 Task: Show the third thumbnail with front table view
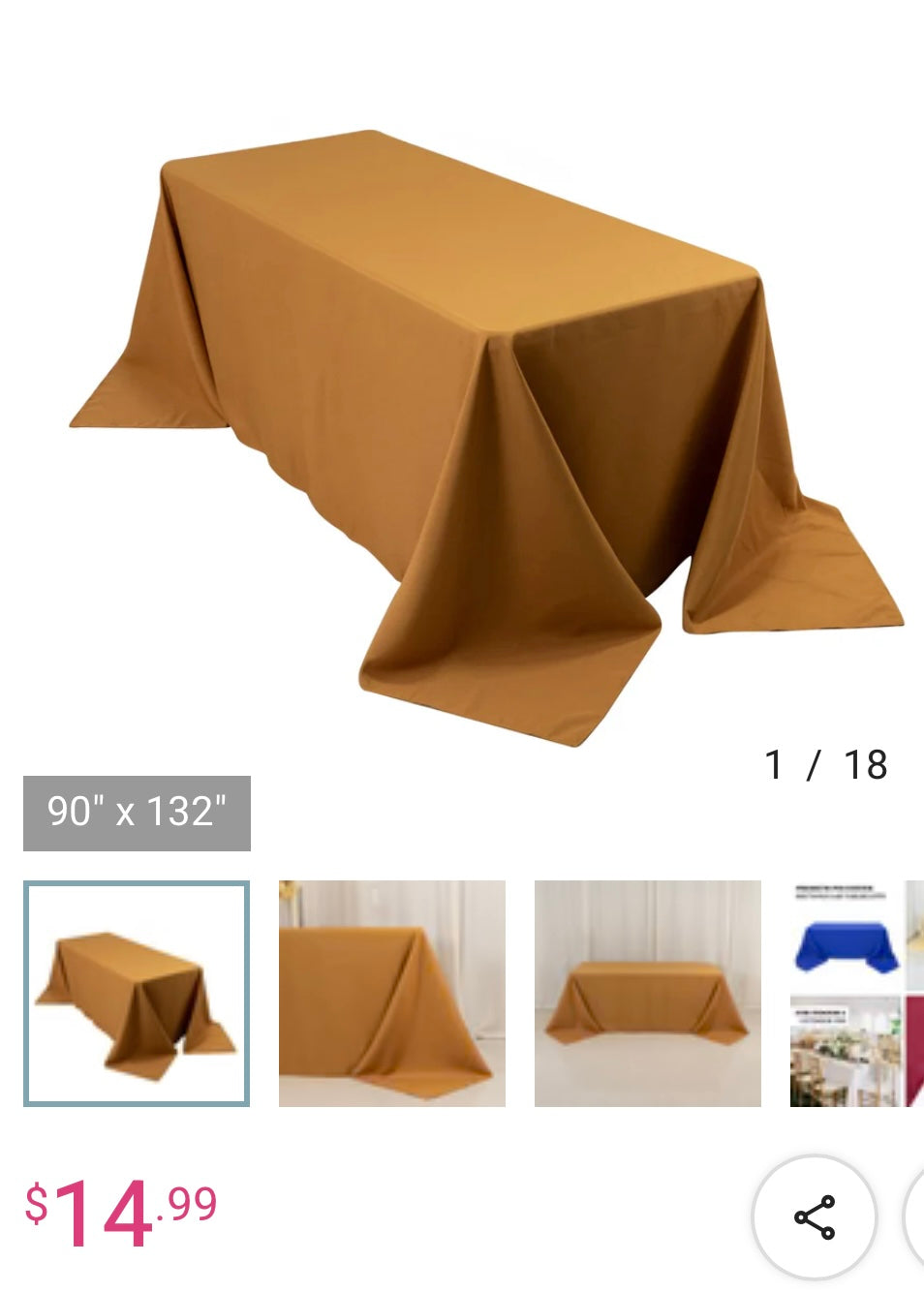(x=648, y=993)
